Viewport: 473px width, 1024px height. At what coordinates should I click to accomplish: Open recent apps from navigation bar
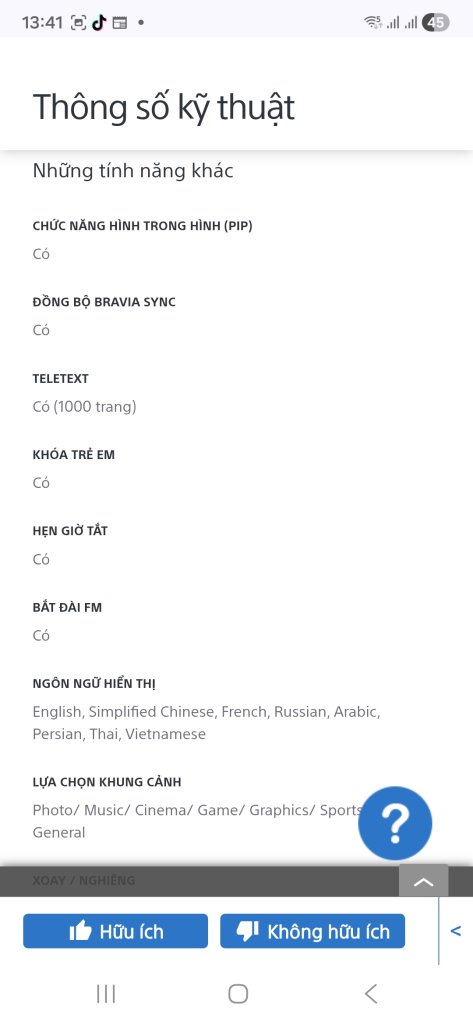pyautogui.click(x=106, y=994)
